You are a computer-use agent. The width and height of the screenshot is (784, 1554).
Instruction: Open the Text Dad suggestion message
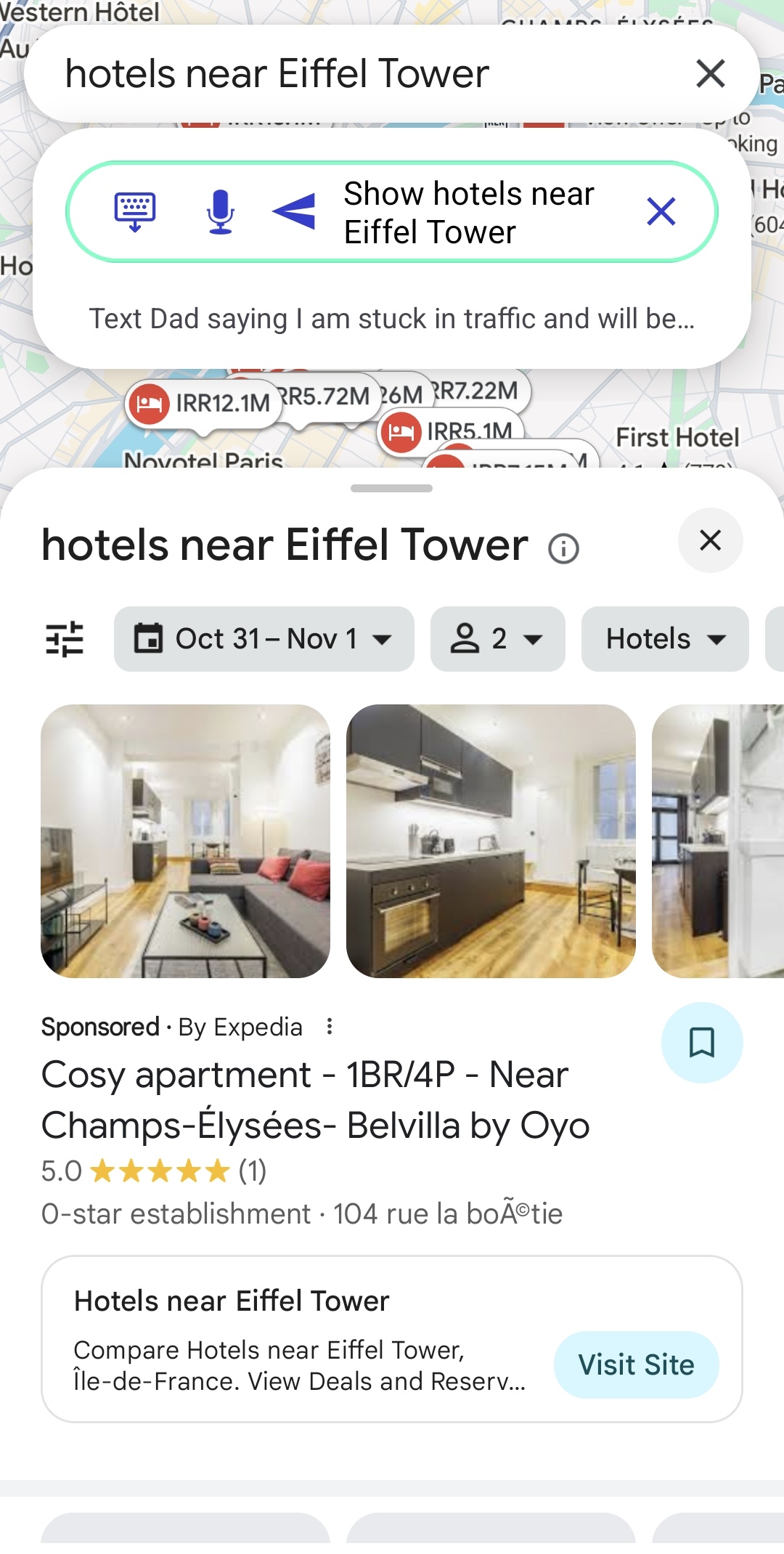pyautogui.click(x=392, y=318)
